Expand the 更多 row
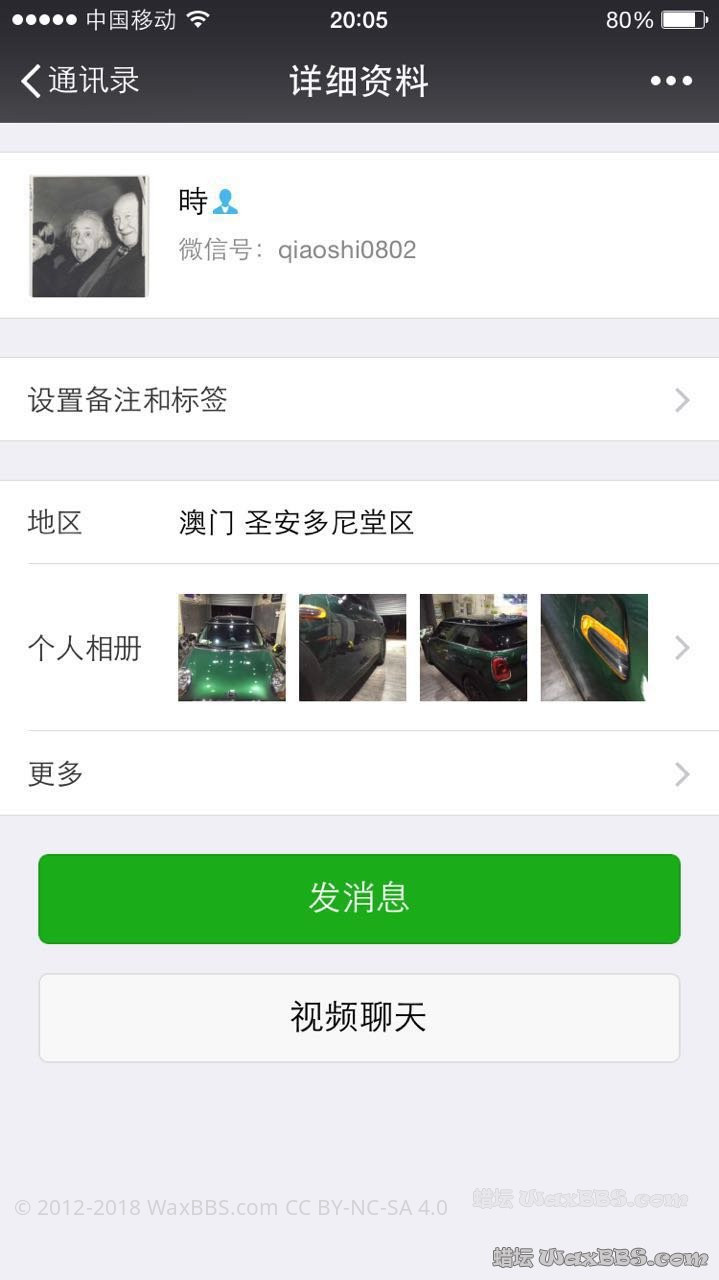Image resolution: width=719 pixels, height=1280 pixels. click(x=359, y=773)
